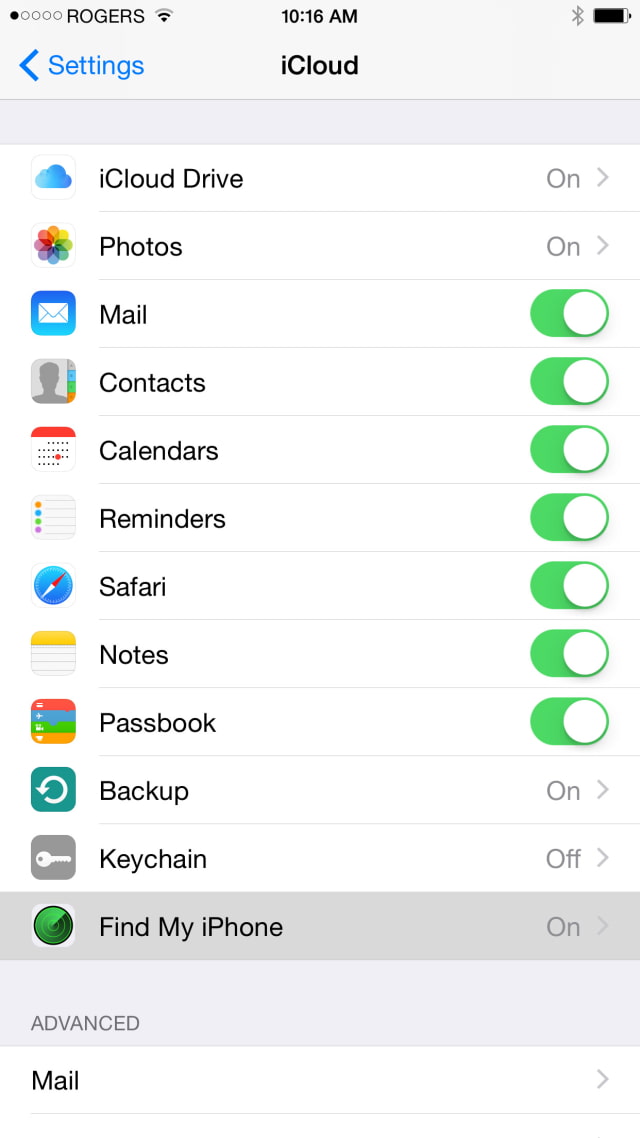This screenshot has width=640, height=1138.
Task: Open Keychain settings
Action: coord(320,859)
